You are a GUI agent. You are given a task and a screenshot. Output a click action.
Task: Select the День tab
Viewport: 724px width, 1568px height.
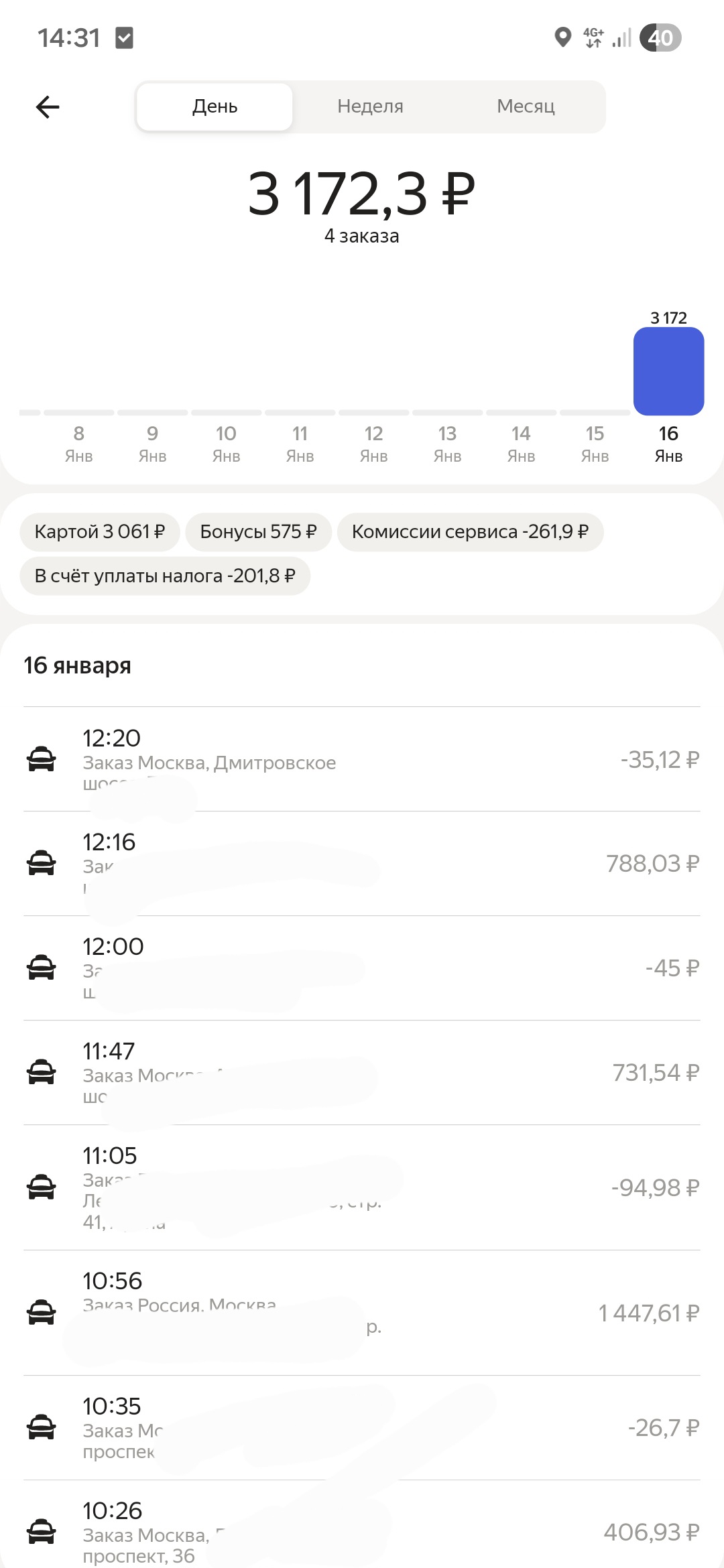[215, 107]
